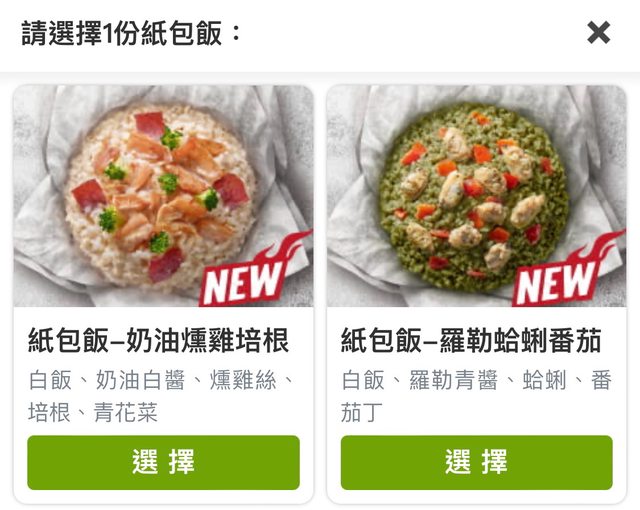Select 紙包飯–羅勒蛤蜊番茄

point(476,462)
